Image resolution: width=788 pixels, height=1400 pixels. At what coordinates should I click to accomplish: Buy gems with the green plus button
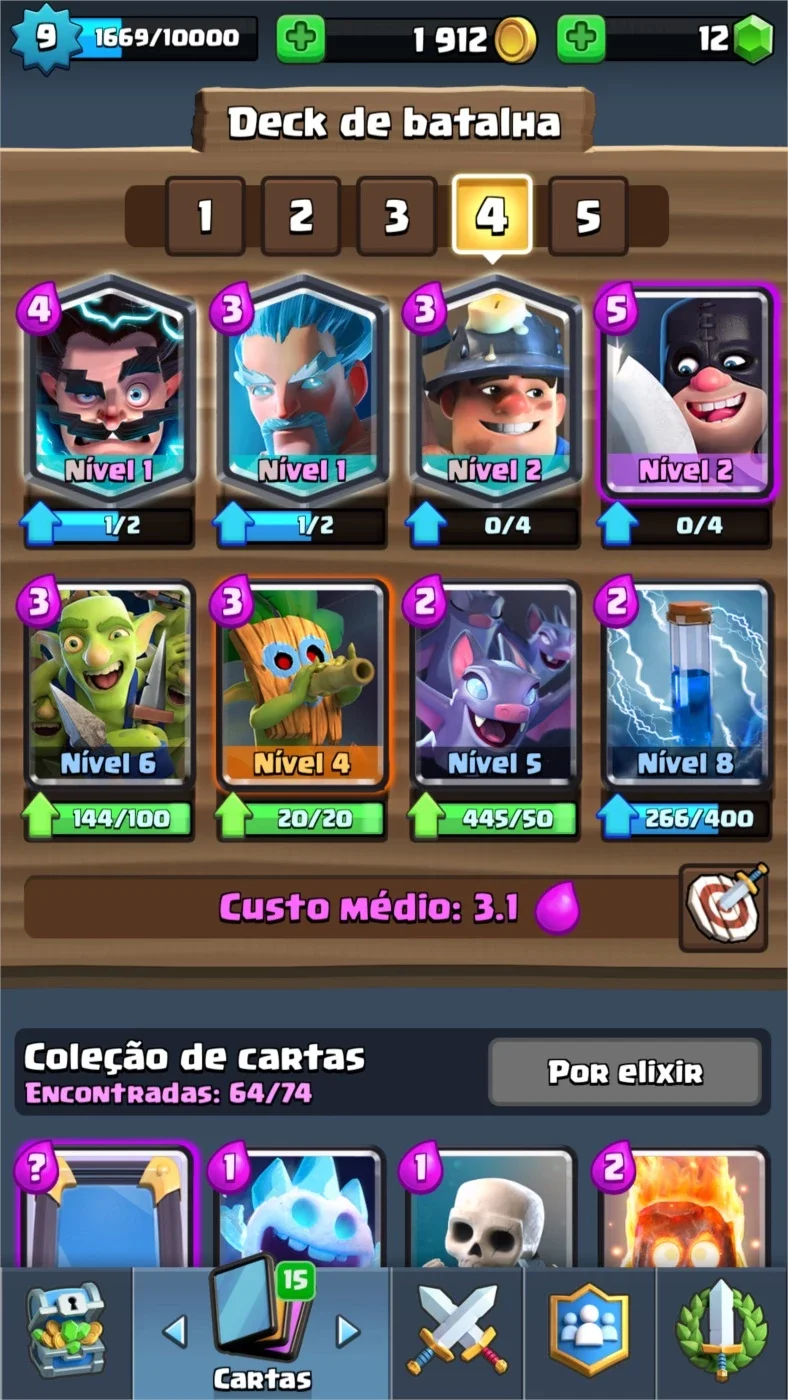point(581,39)
